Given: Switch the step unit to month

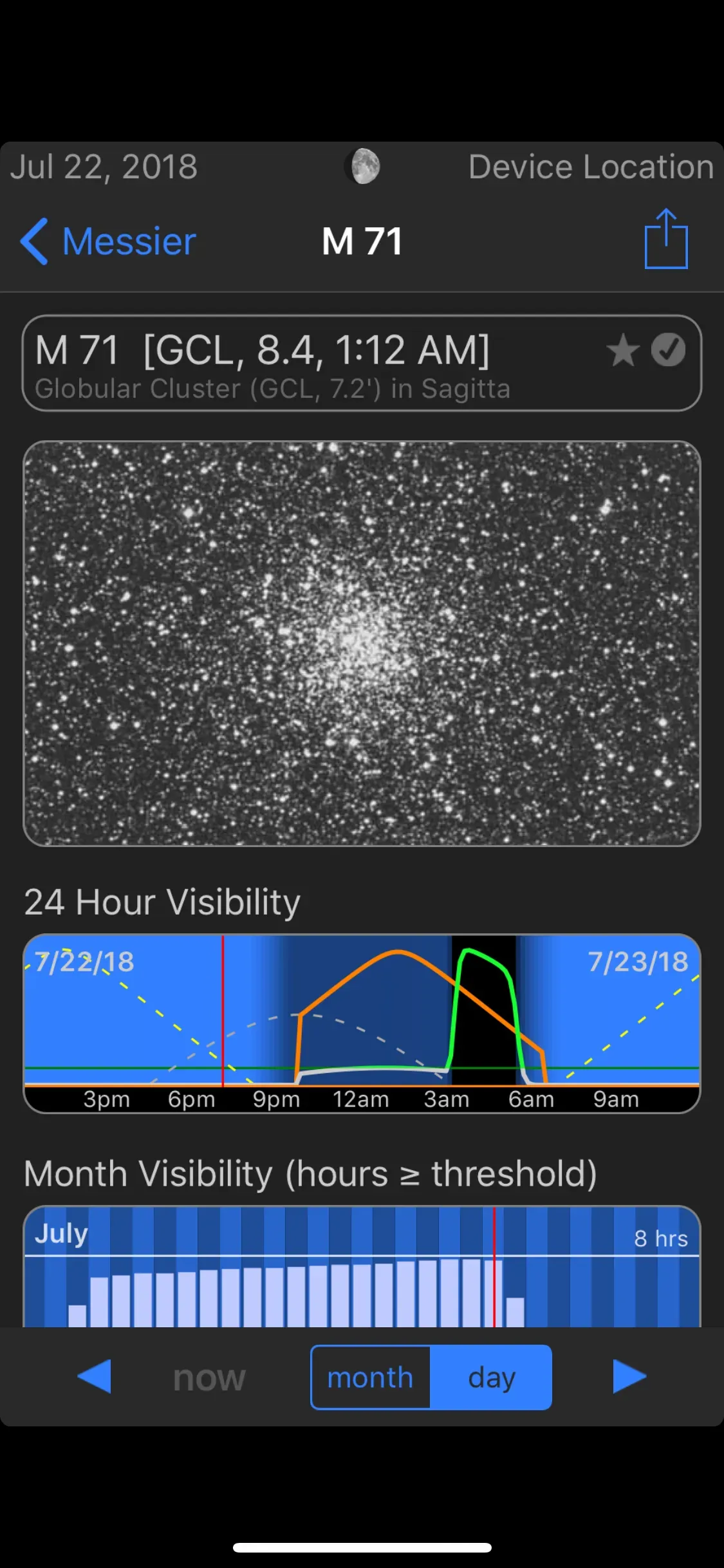Looking at the screenshot, I should [371, 1377].
